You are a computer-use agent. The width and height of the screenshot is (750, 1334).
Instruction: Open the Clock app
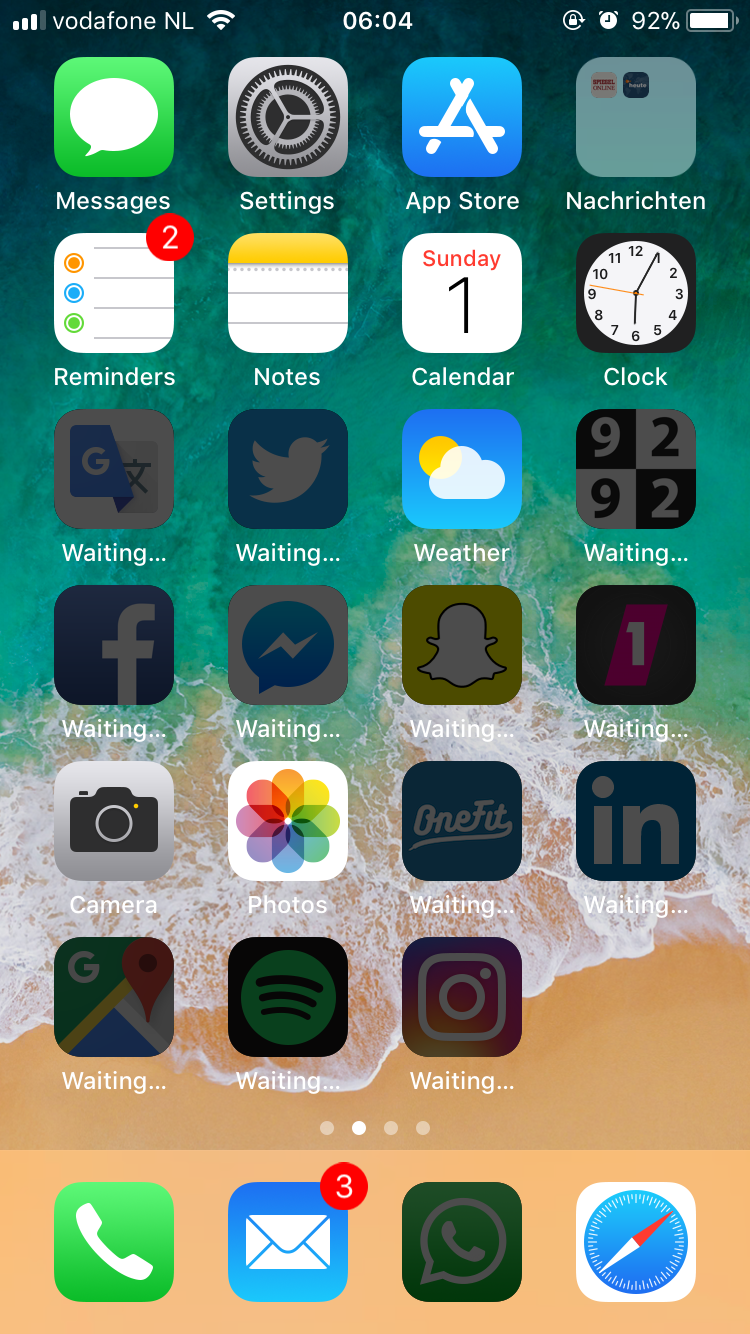click(636, 293)
